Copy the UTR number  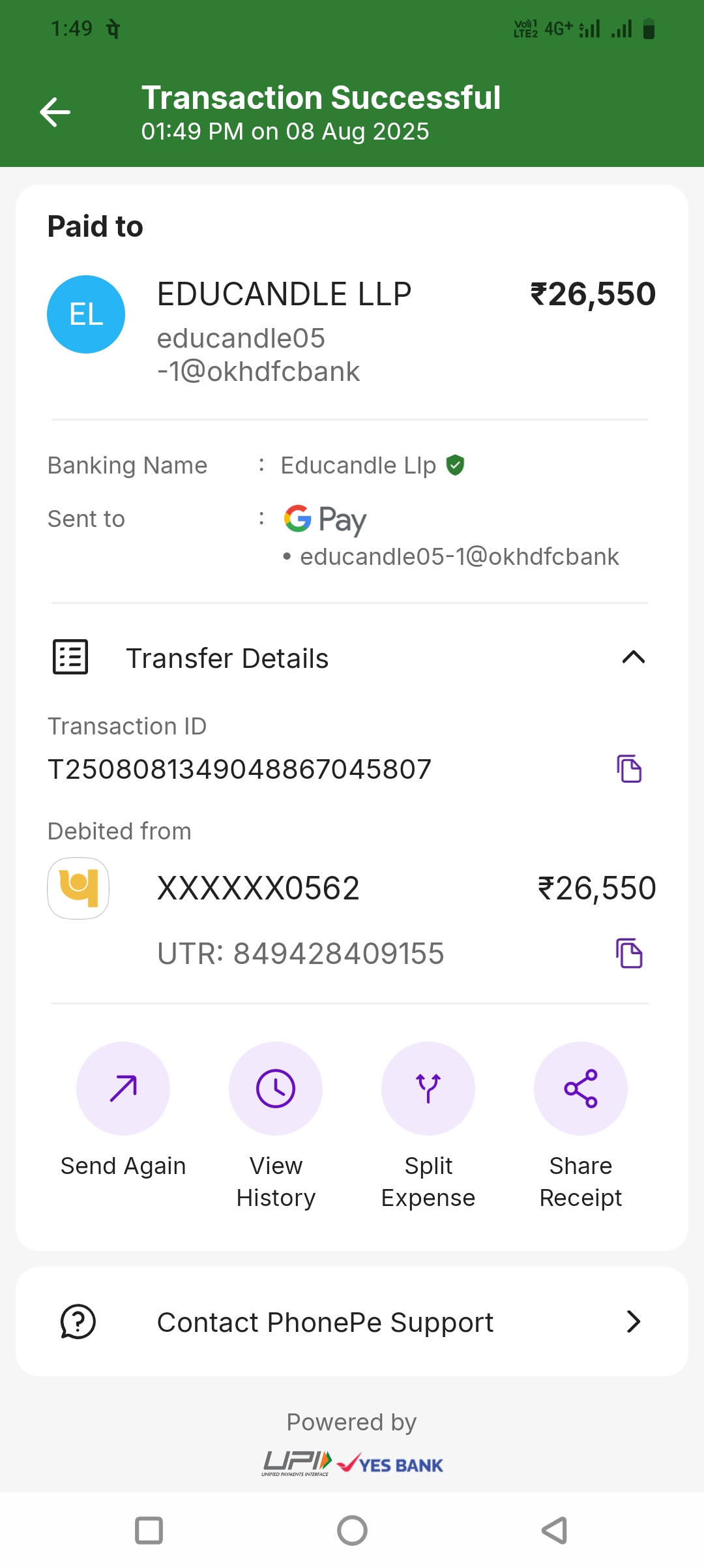click(x=629, y=954)
